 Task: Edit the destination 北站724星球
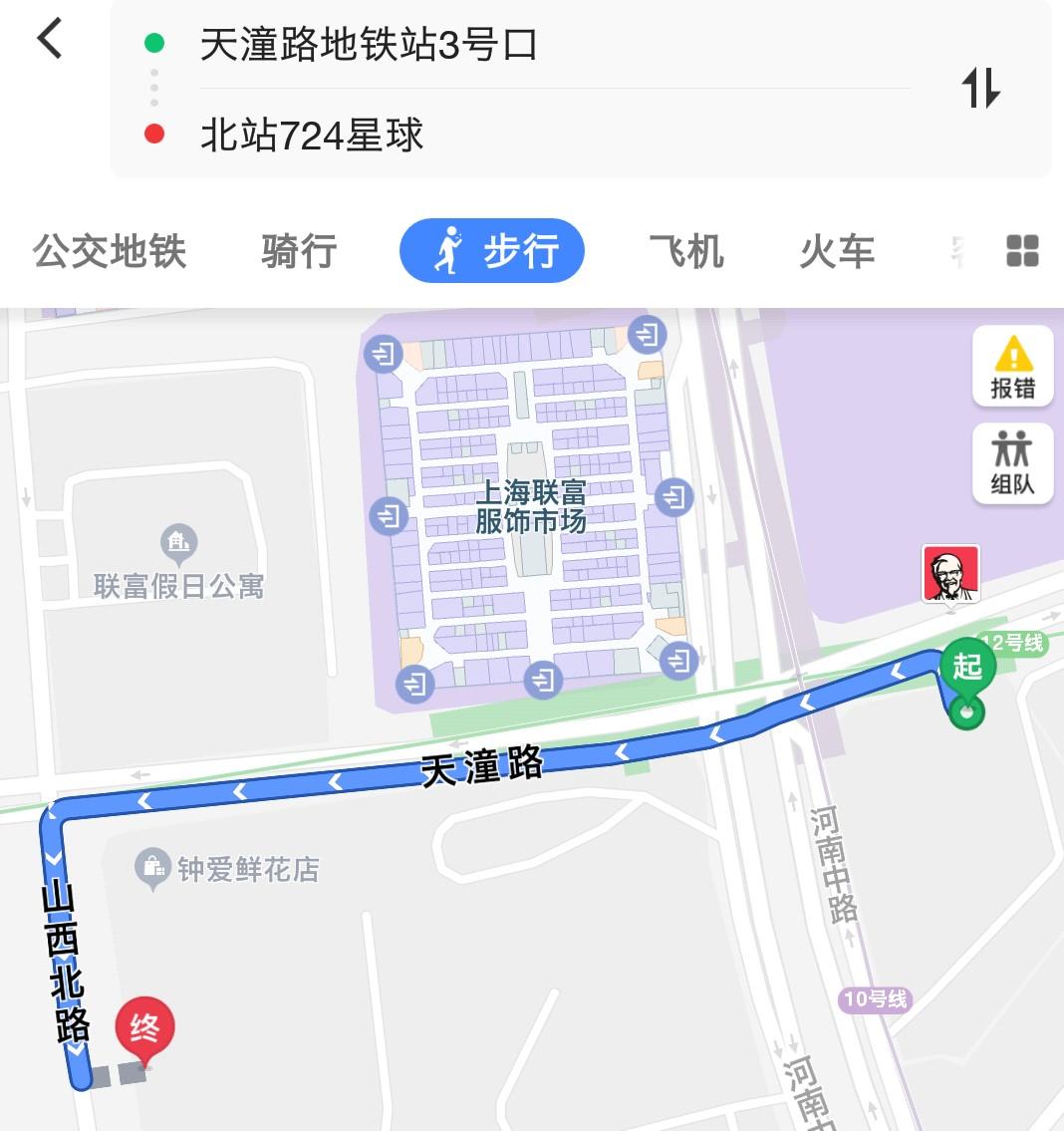[312, 135]
